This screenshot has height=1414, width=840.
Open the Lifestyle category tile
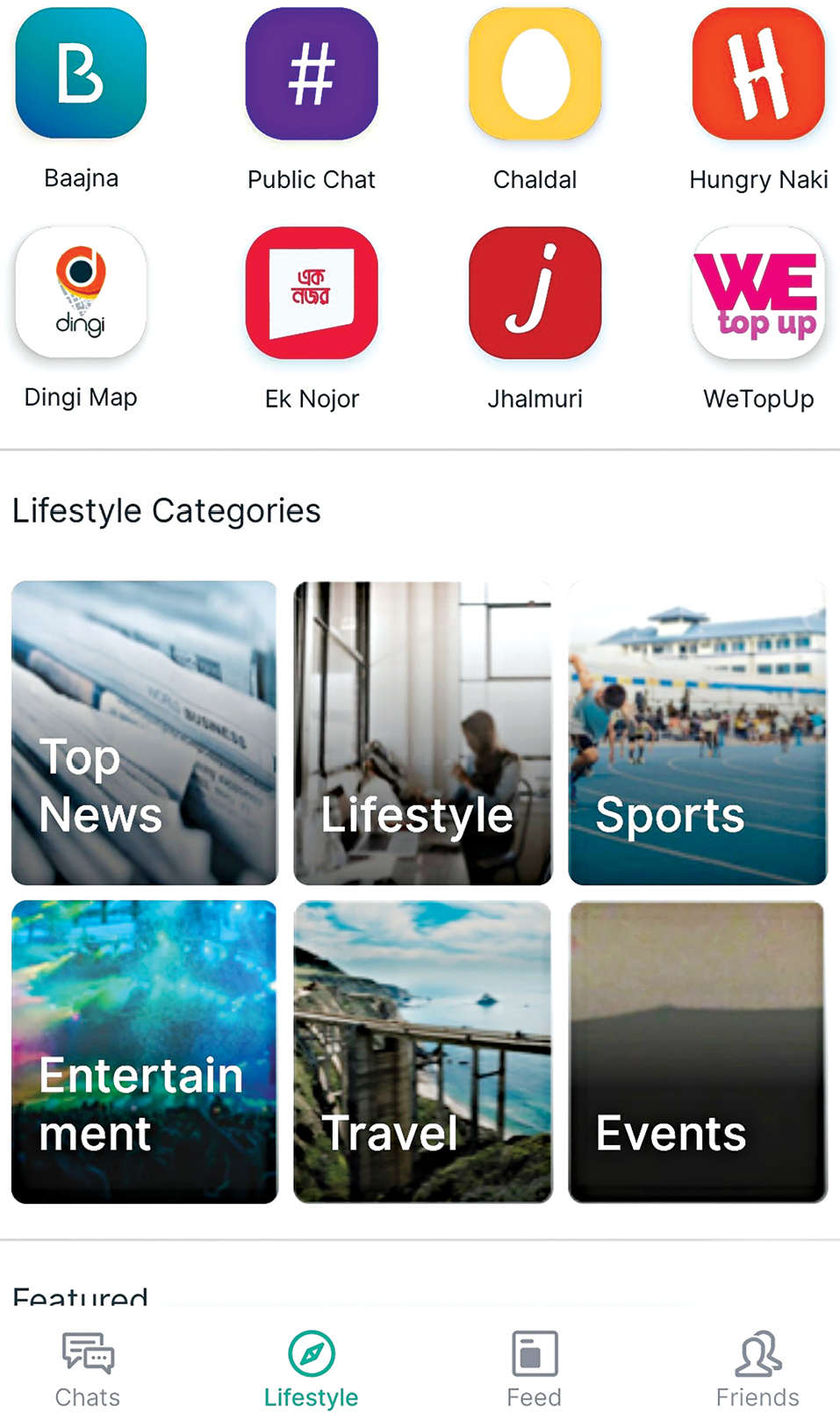pyautogui.click(x=422, y=732)
